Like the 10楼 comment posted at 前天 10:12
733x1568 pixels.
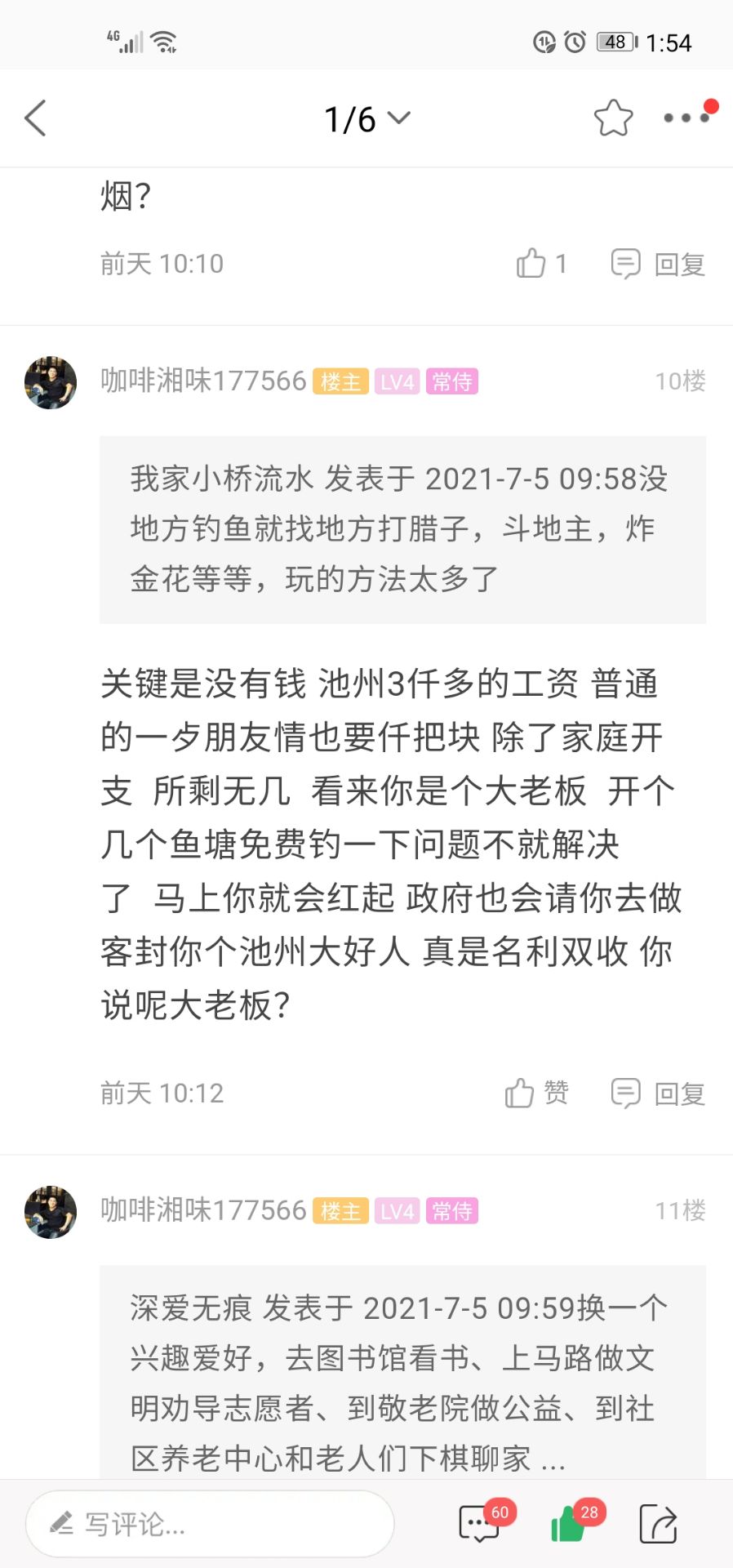tap(536, 1093)
